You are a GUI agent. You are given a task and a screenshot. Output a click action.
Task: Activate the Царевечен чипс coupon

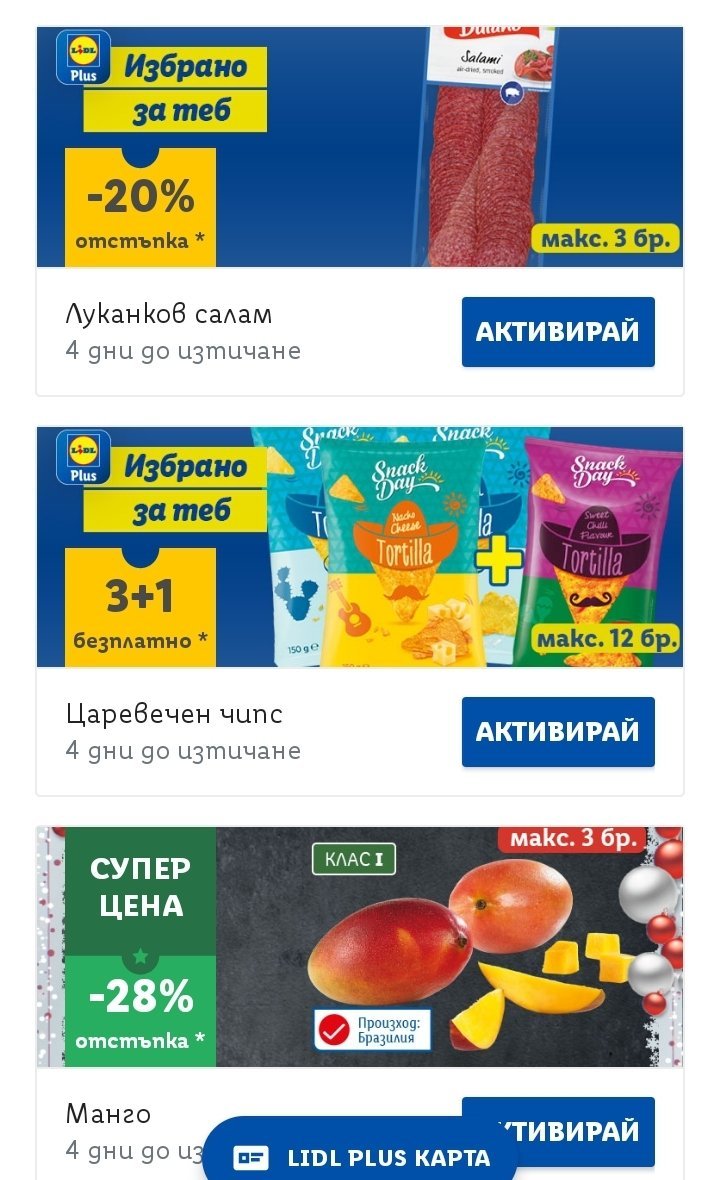[x=558, y=732]
